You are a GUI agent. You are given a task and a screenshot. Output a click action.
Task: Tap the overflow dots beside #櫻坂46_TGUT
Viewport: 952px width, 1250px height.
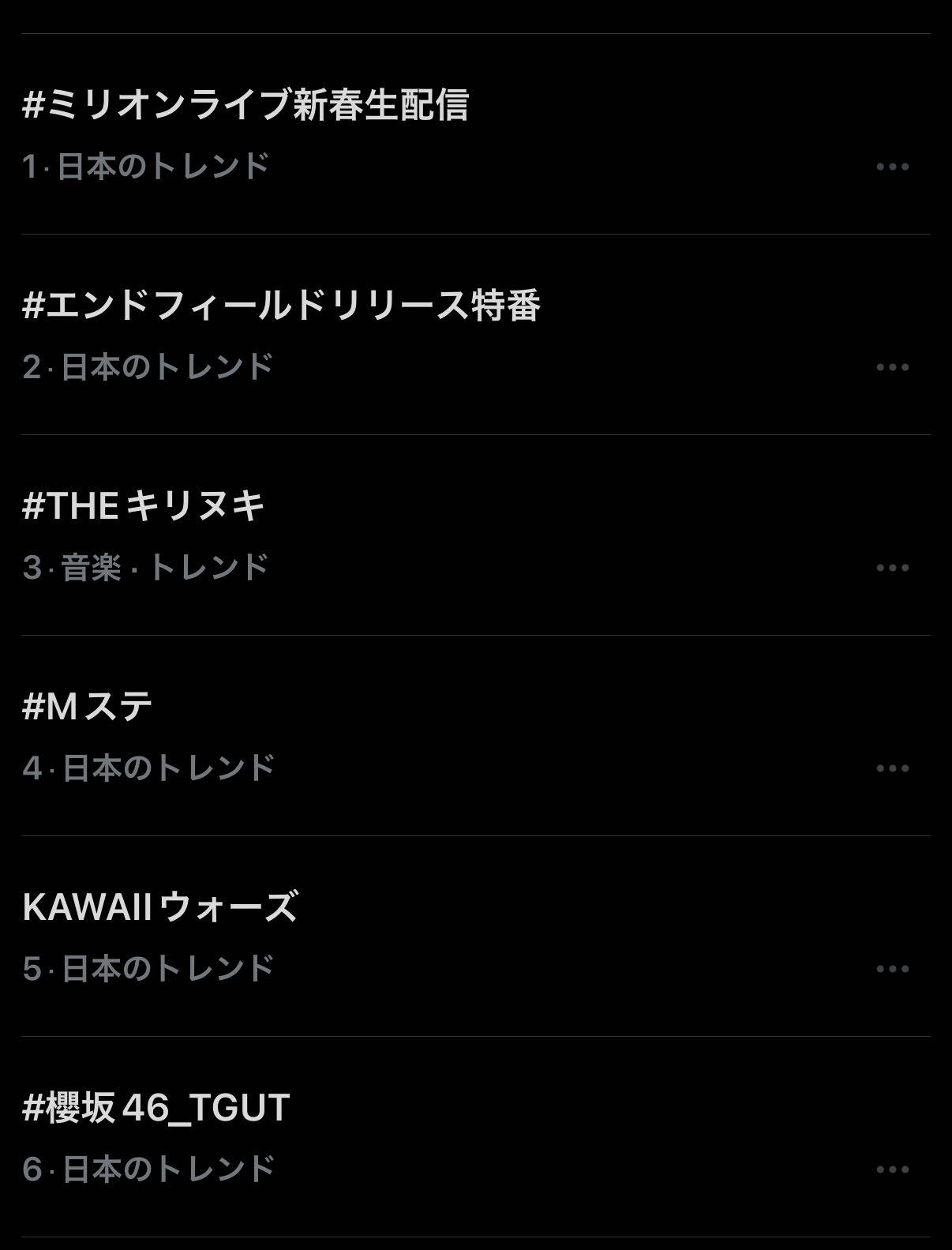(893, 1169)
